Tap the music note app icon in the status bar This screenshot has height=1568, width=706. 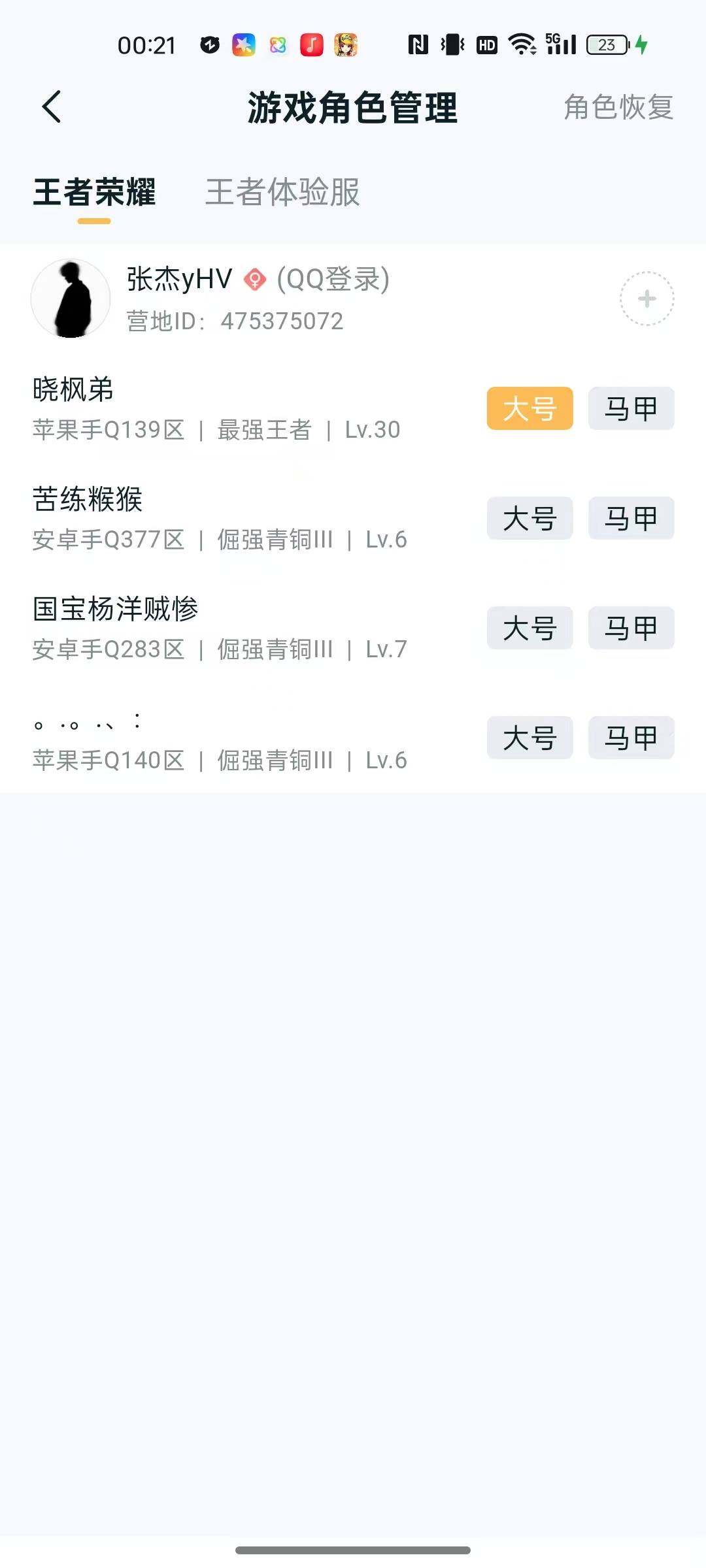[310, 44]
